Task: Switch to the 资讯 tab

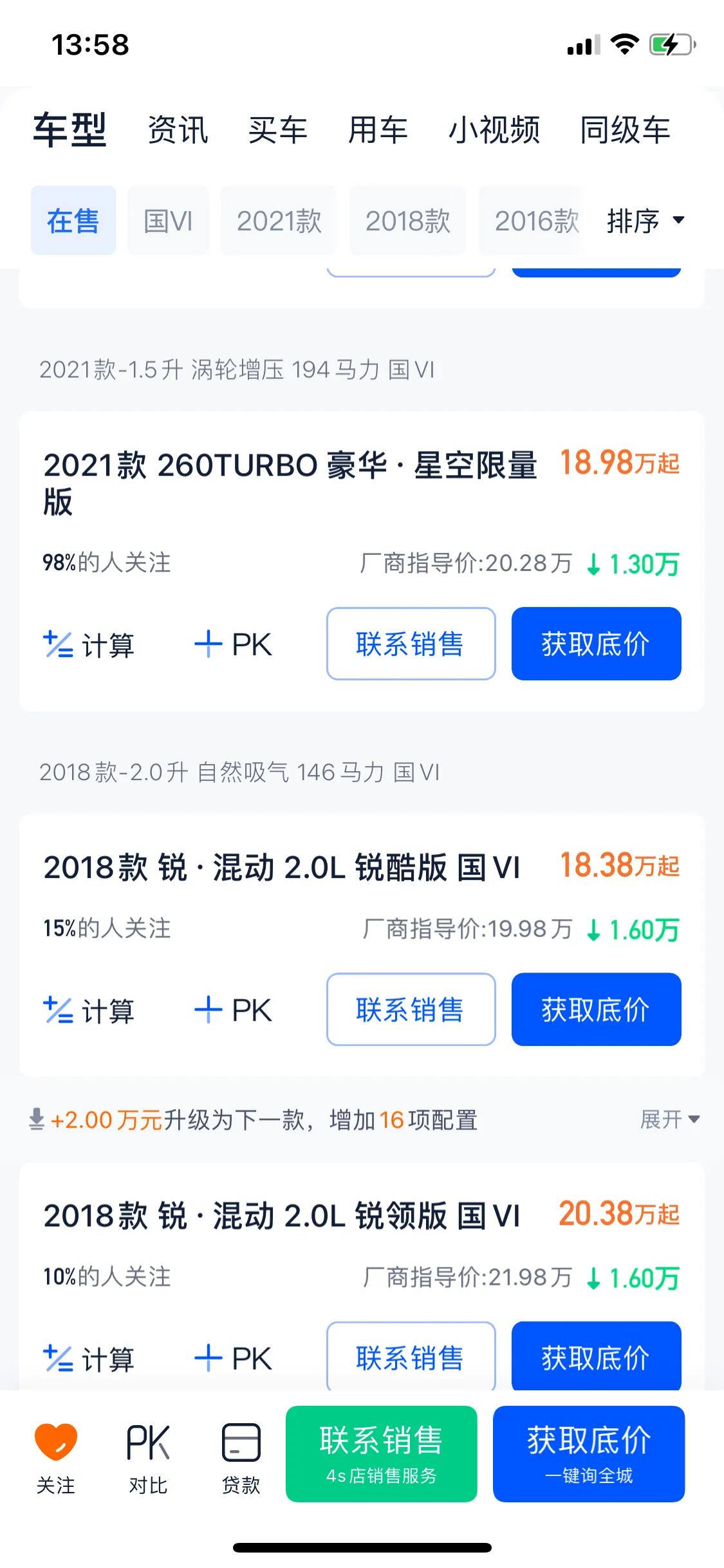Action: (x=178, y=130)
